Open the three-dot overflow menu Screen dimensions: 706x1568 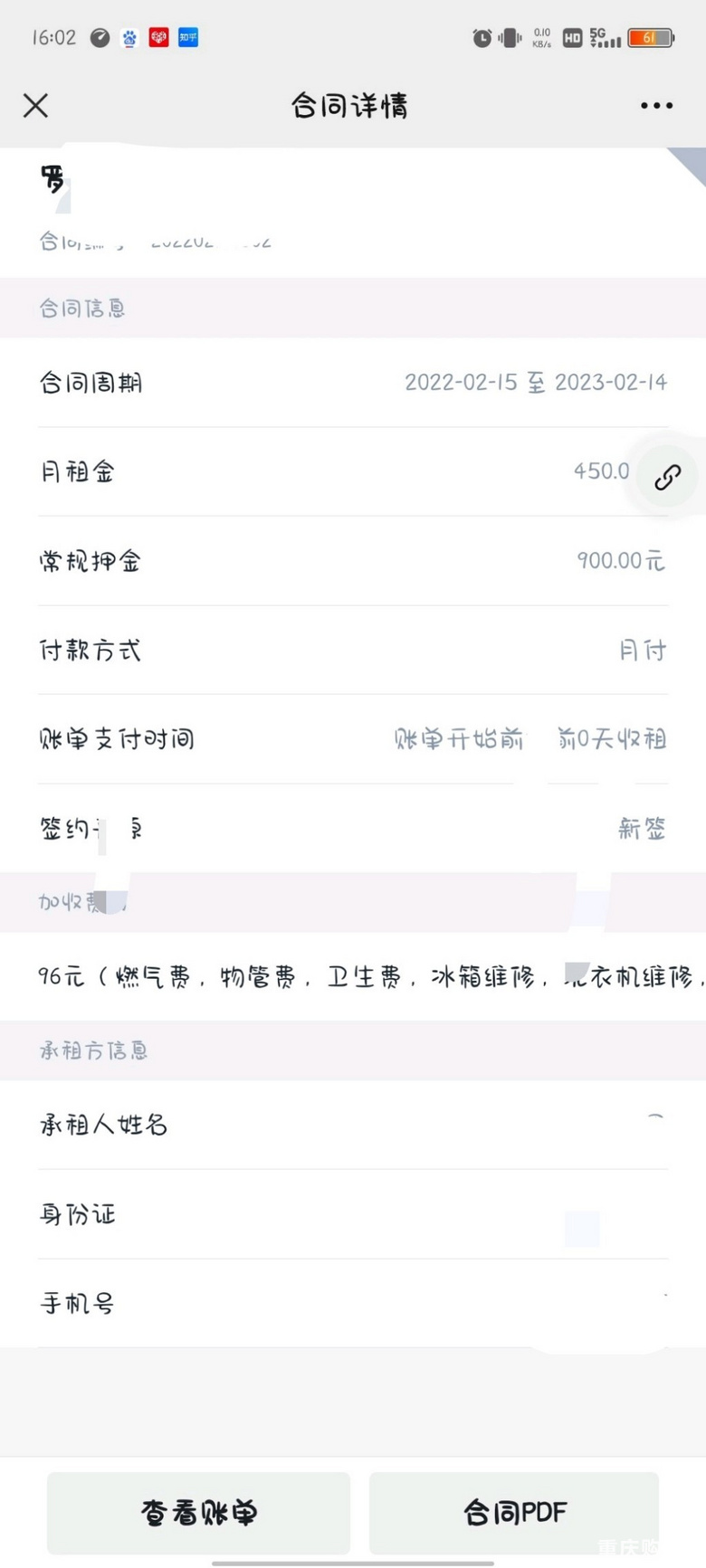[656, 106]
